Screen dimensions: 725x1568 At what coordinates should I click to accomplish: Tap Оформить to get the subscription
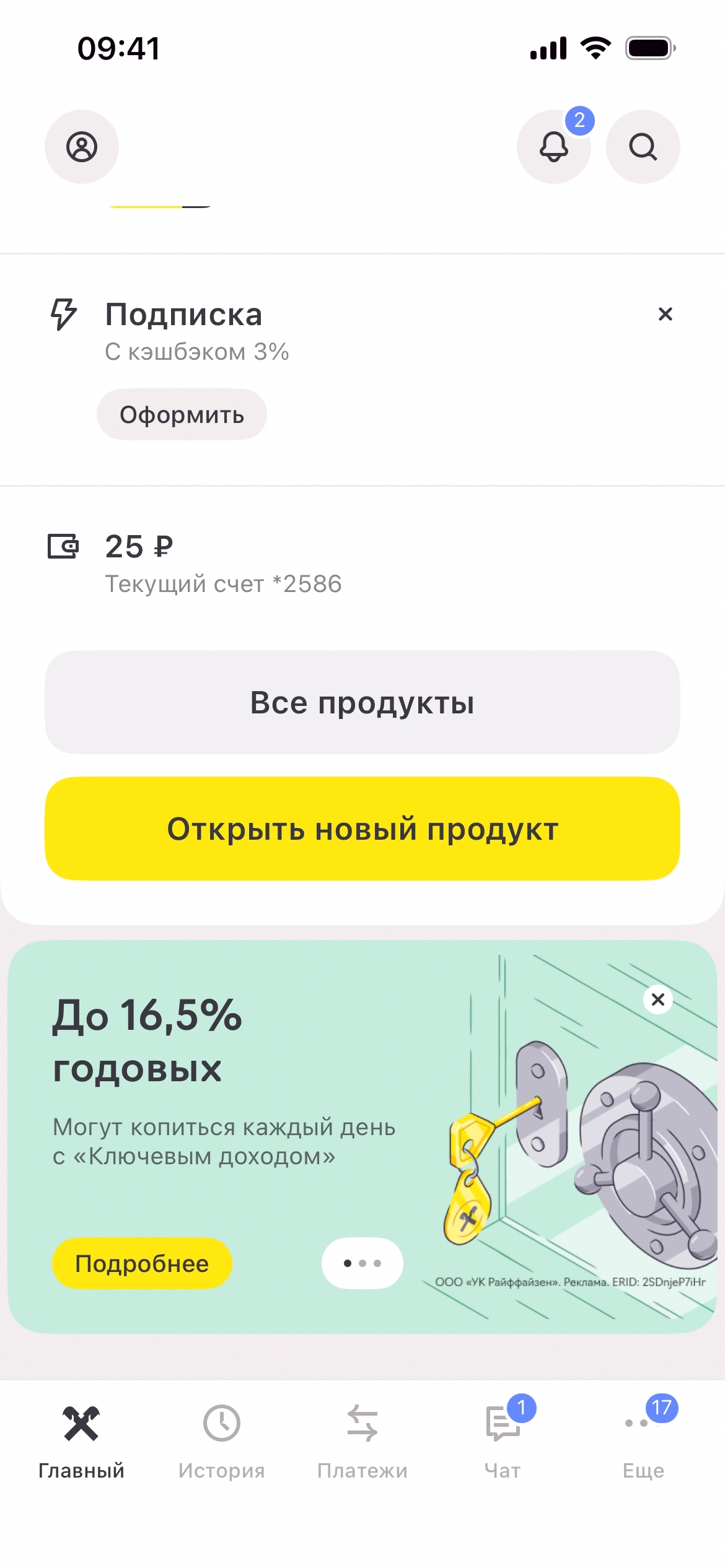point(182,414)
